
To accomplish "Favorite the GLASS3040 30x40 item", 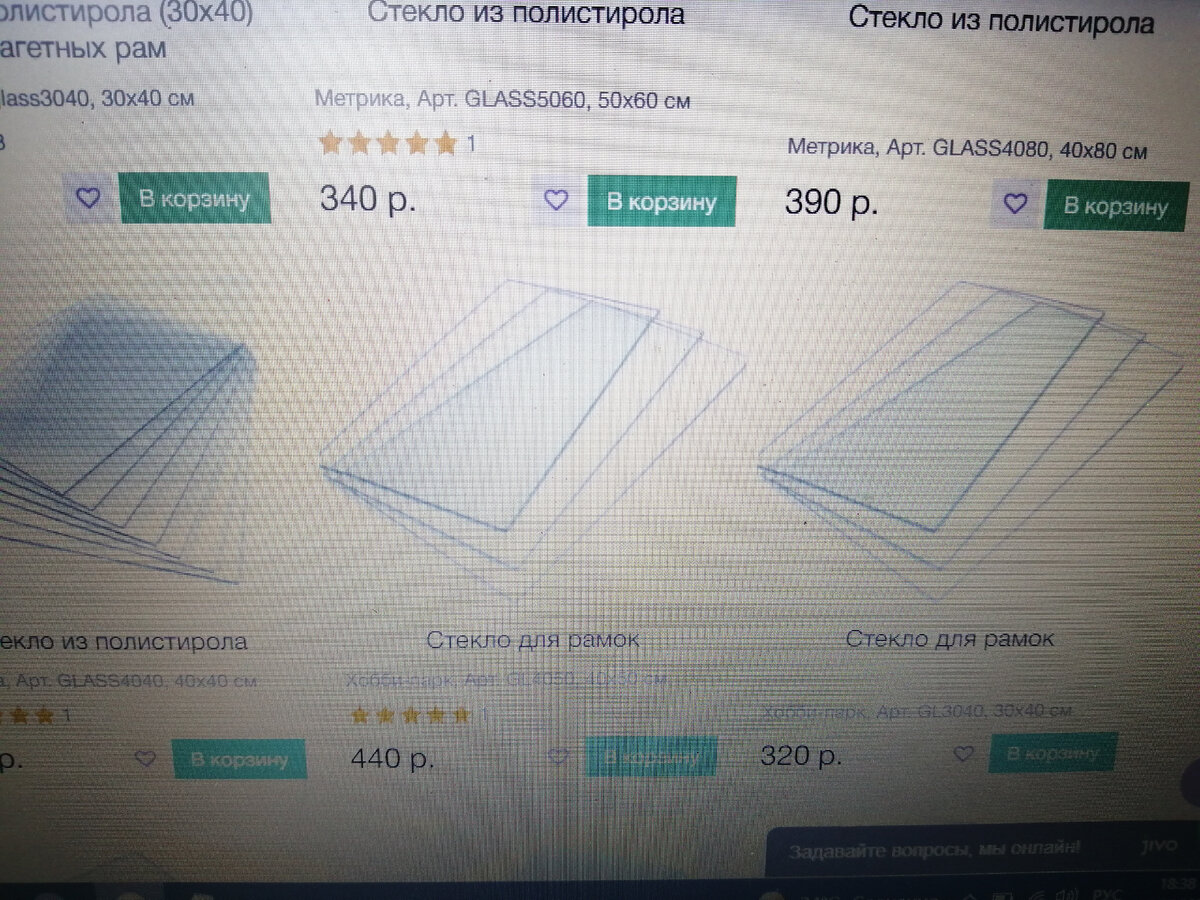I will 88,197.
